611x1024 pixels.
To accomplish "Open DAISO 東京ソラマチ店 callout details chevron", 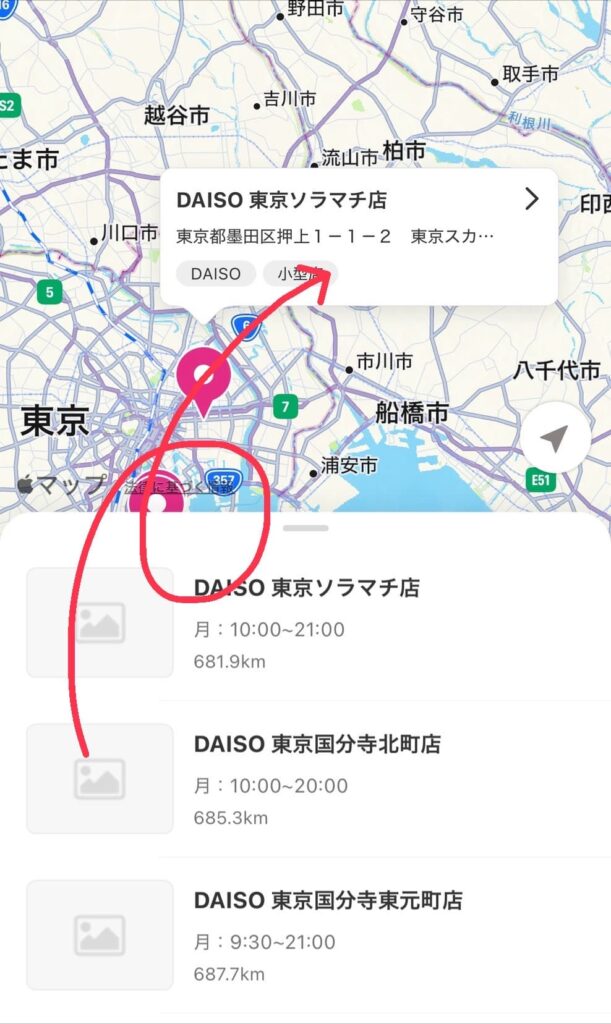I will [531, 199].
